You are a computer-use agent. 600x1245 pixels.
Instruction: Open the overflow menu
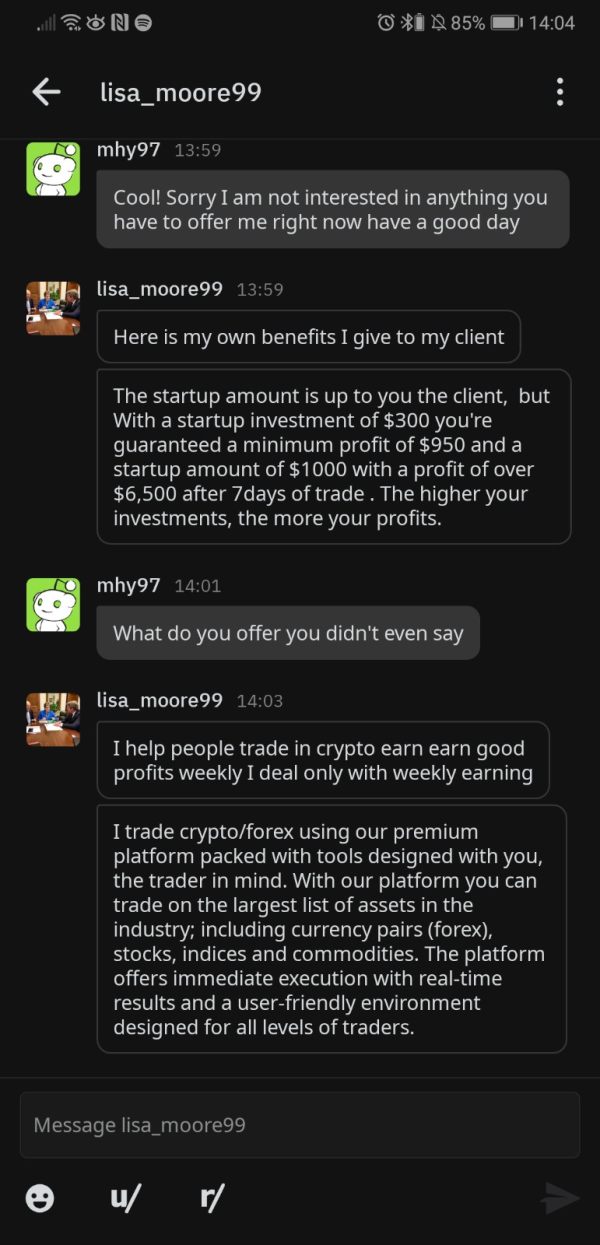click(560, 92)
